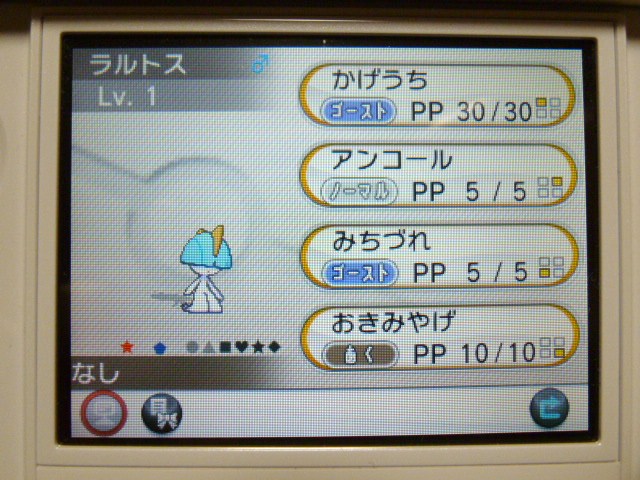Open details for the みちづれ move
Screen dimensions: 640x480
tap(438, 256)
